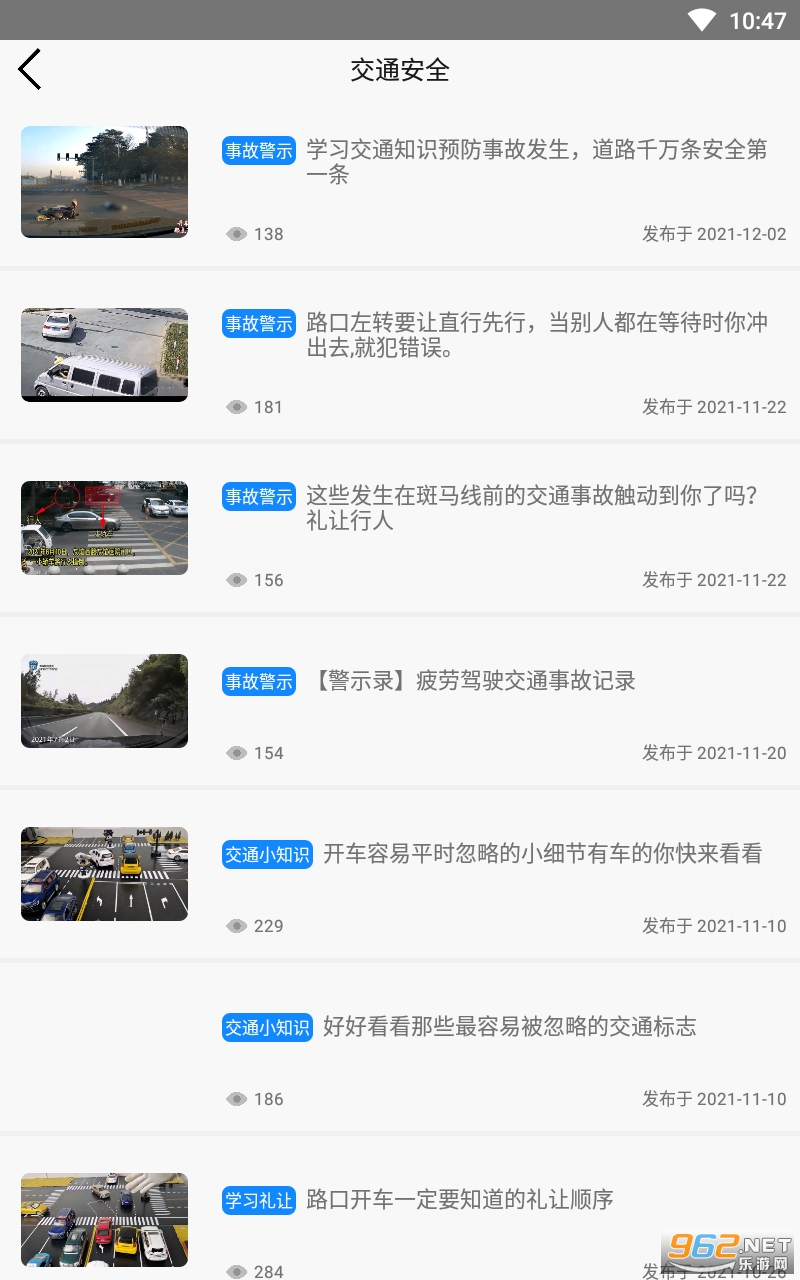The height and width of the screenshot is (1280, 800).
Task: Open the article 路口开车一定要知道的礼让顺序
Action: click(x=459, y=1200)
